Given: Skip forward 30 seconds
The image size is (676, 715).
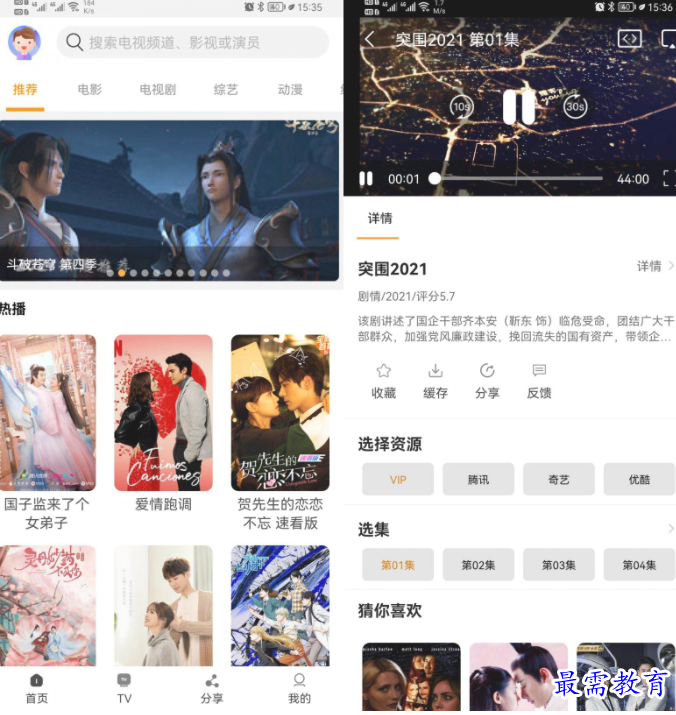Looking at the screenshot, I should [x=575, y=106].
